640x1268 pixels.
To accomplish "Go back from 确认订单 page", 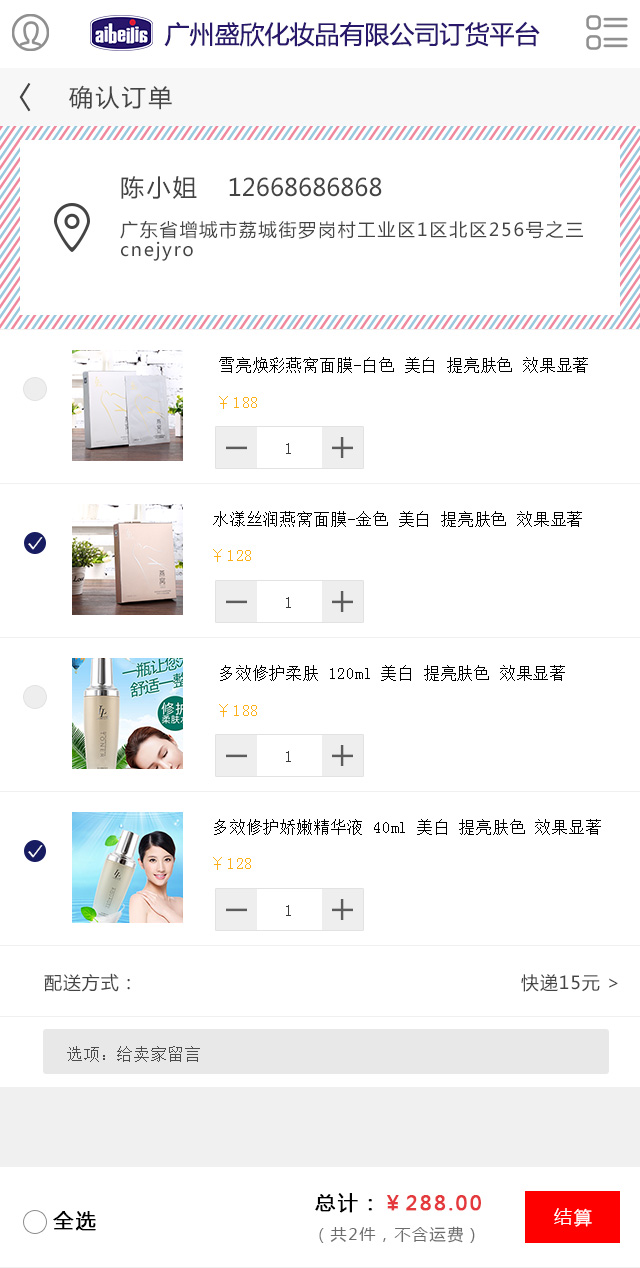I will [x=26, y=97].
